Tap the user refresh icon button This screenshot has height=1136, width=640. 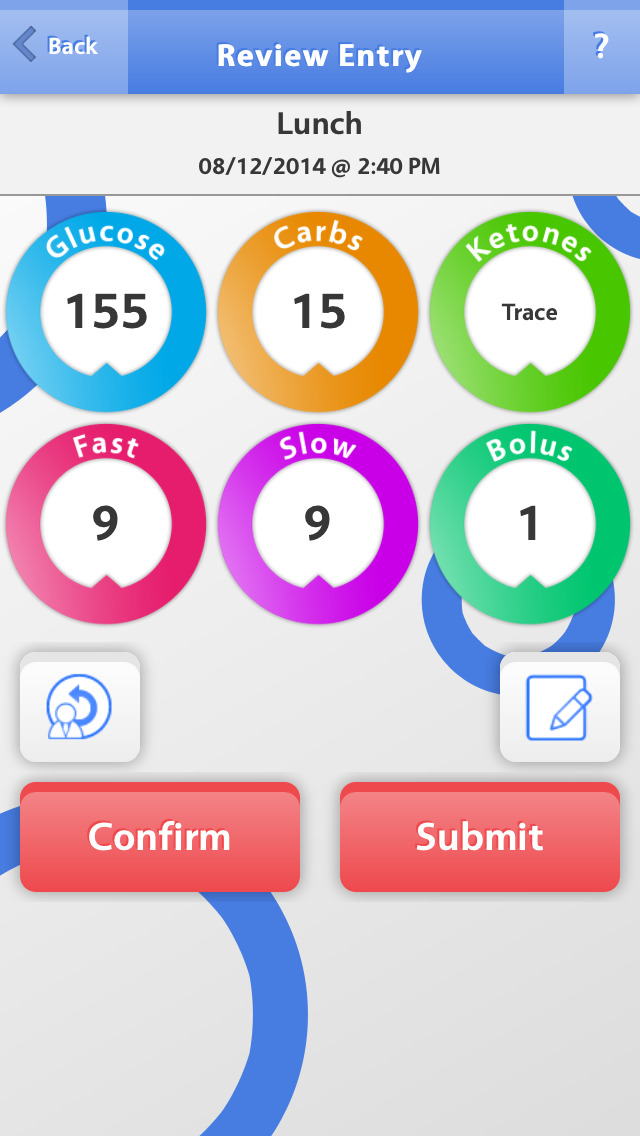[80, 707]
